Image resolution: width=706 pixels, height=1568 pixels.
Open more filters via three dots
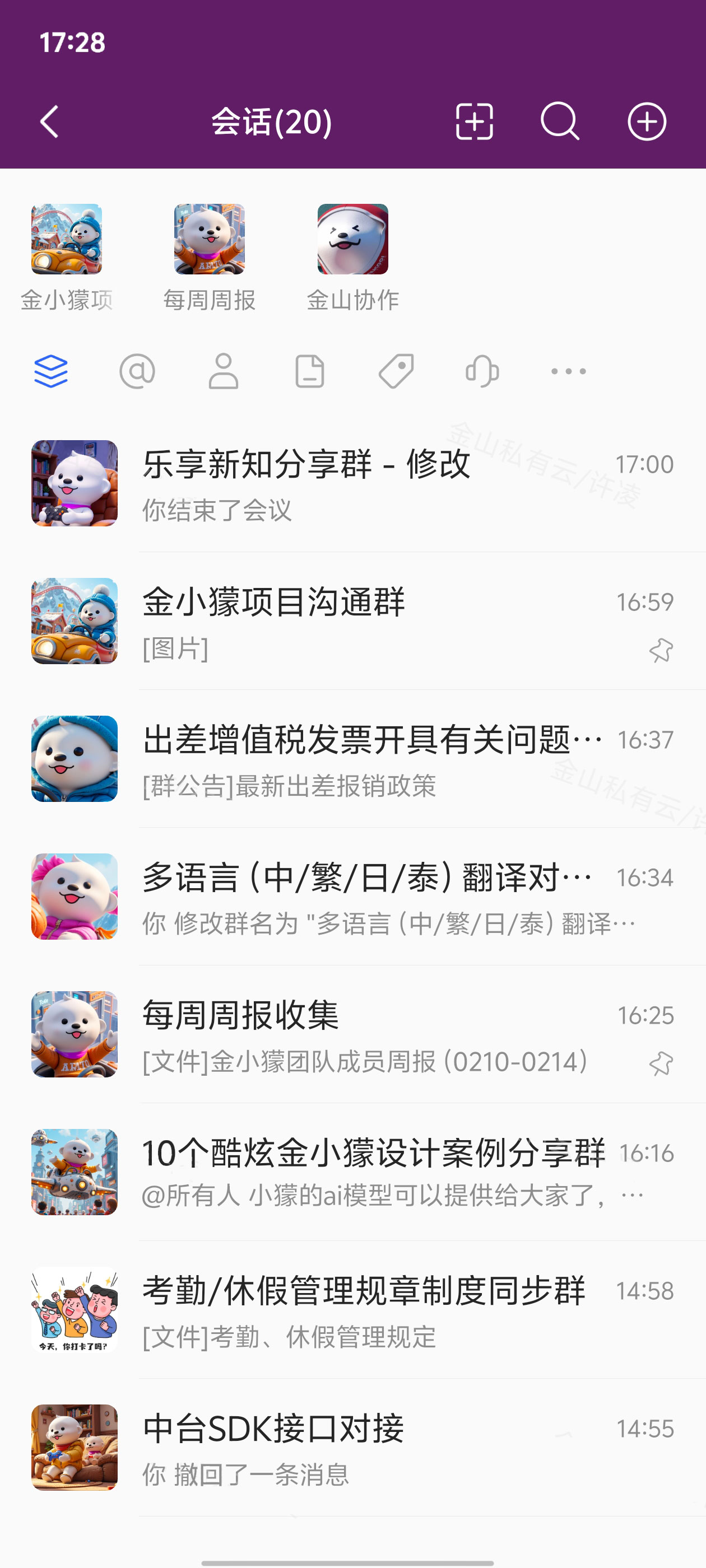568,371
